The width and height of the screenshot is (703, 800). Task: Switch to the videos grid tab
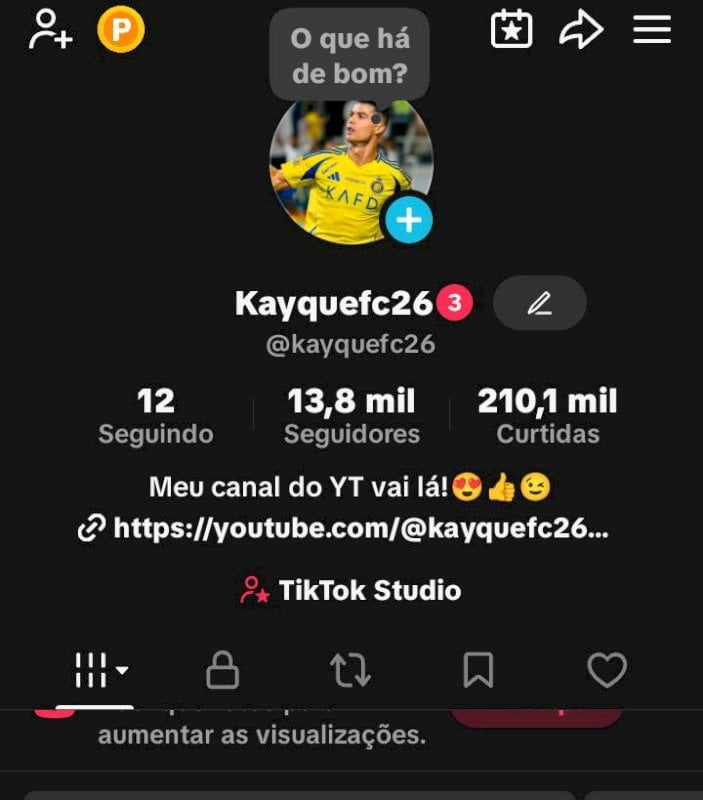[101, 671]
